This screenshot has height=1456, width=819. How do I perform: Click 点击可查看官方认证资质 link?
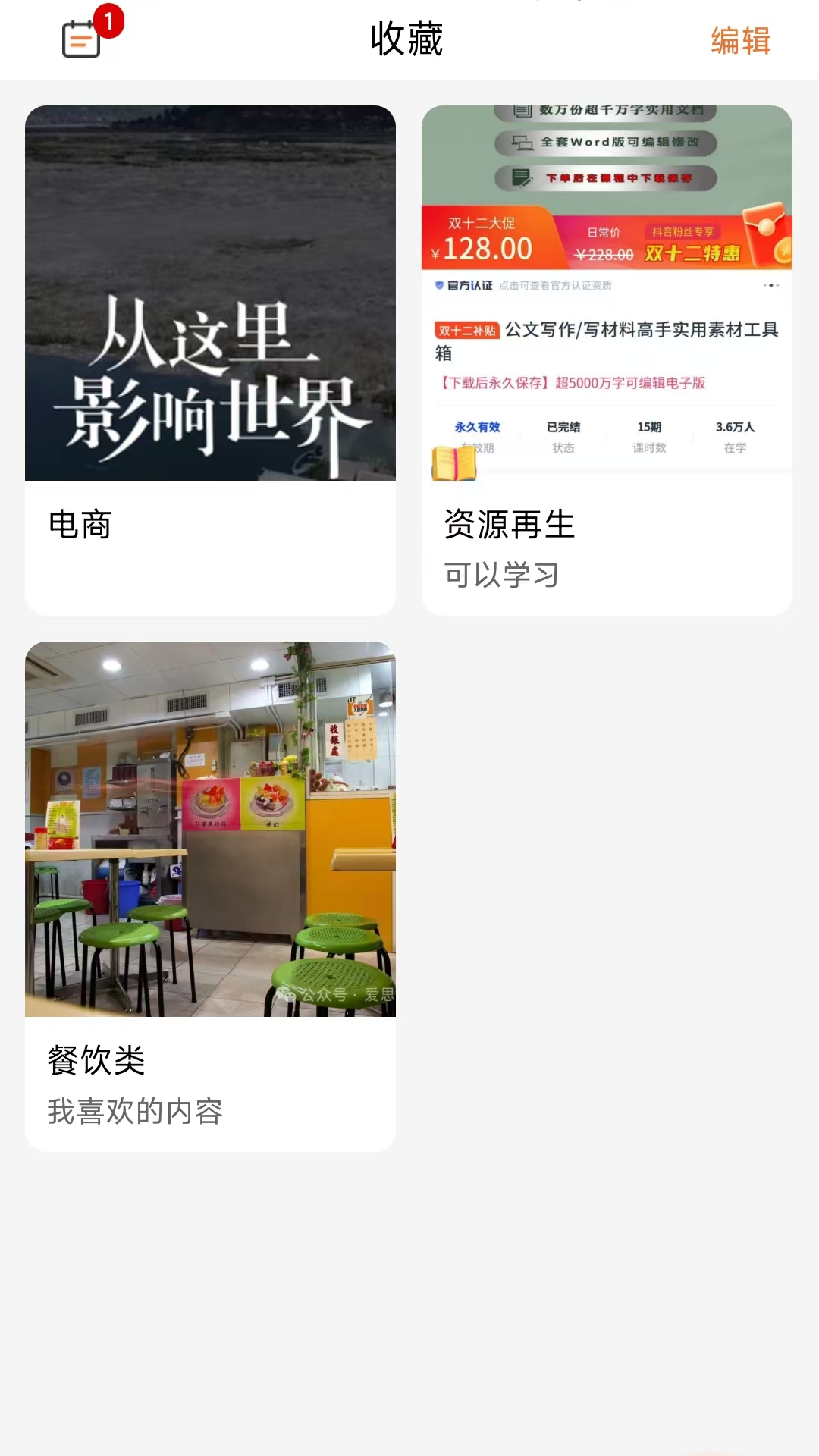point(555,286)
